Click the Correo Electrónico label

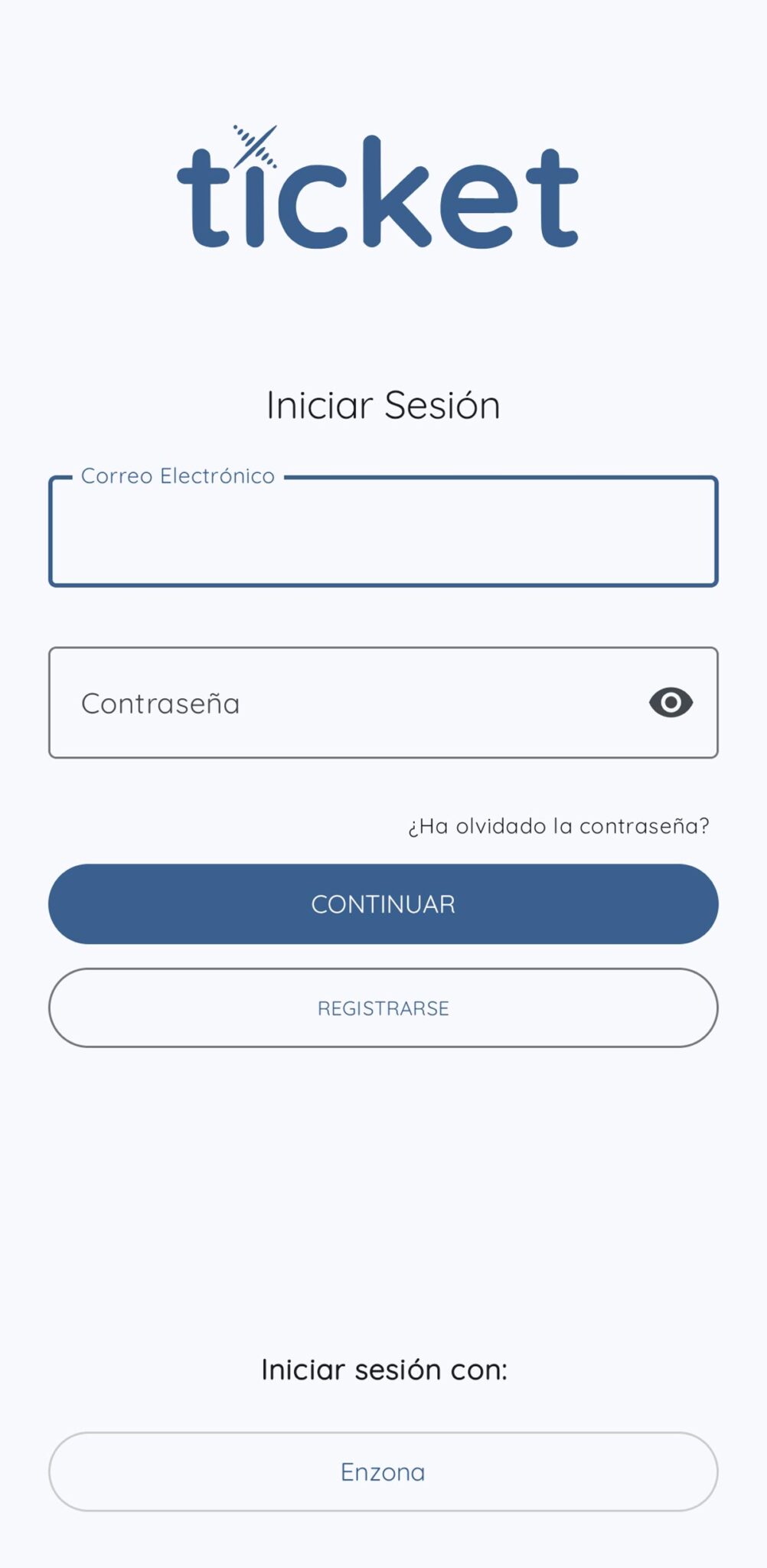[x=178, y=475]
